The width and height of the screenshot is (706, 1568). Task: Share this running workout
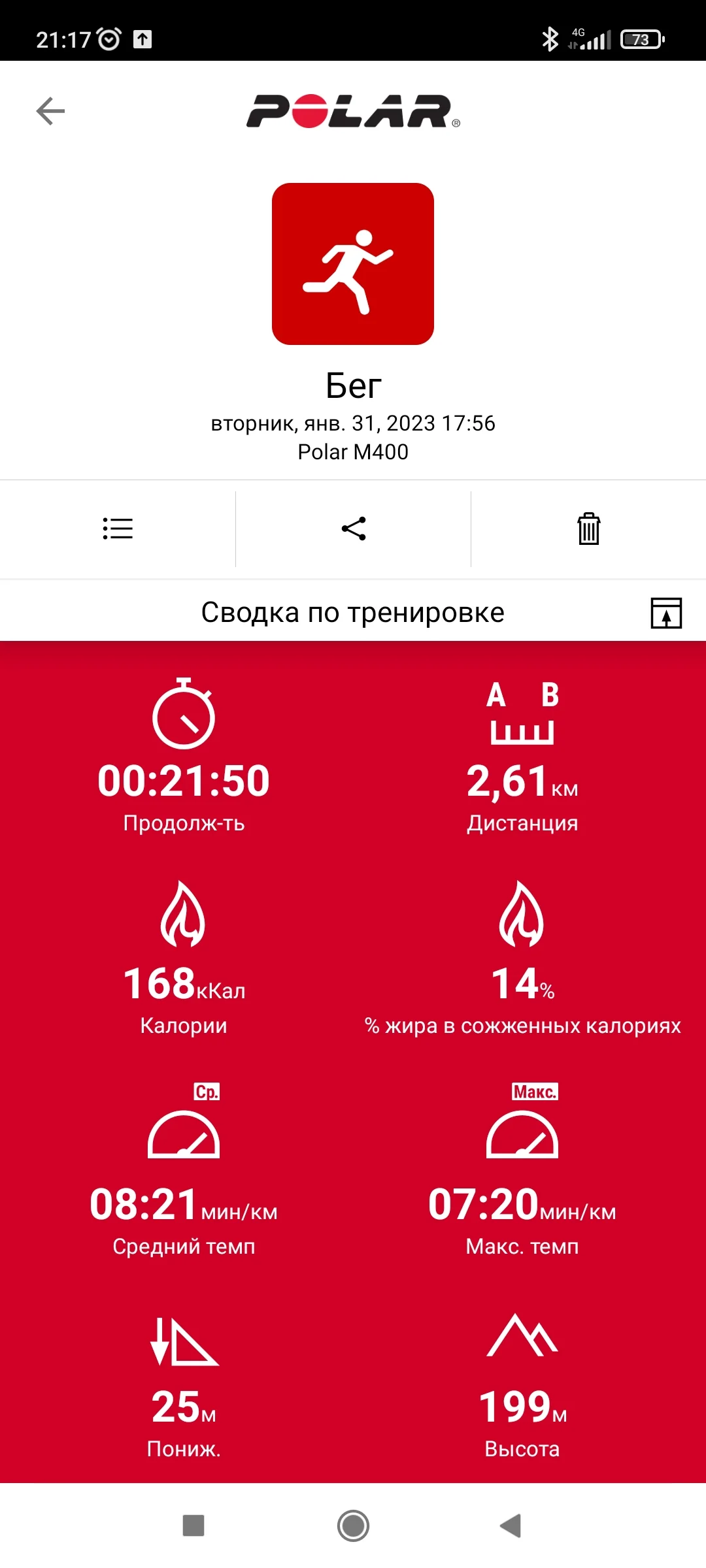354,529
